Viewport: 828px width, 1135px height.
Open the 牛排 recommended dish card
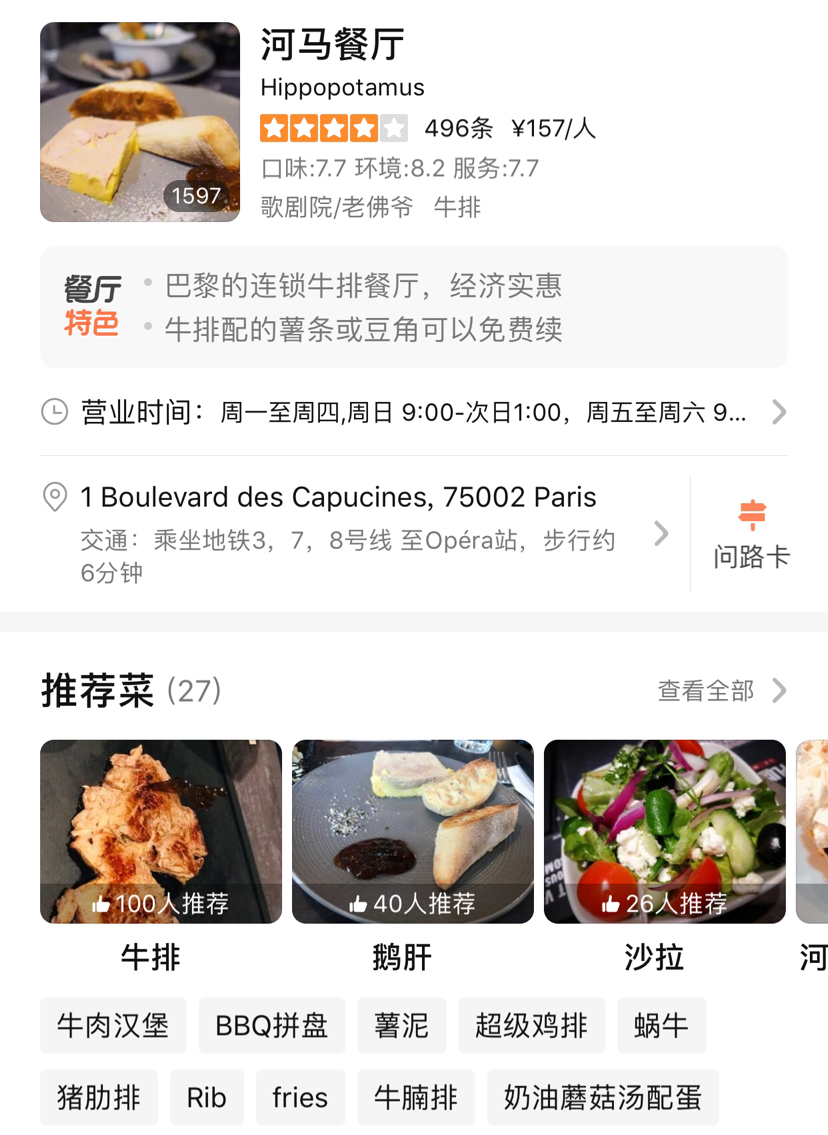[x=161, y=832]
